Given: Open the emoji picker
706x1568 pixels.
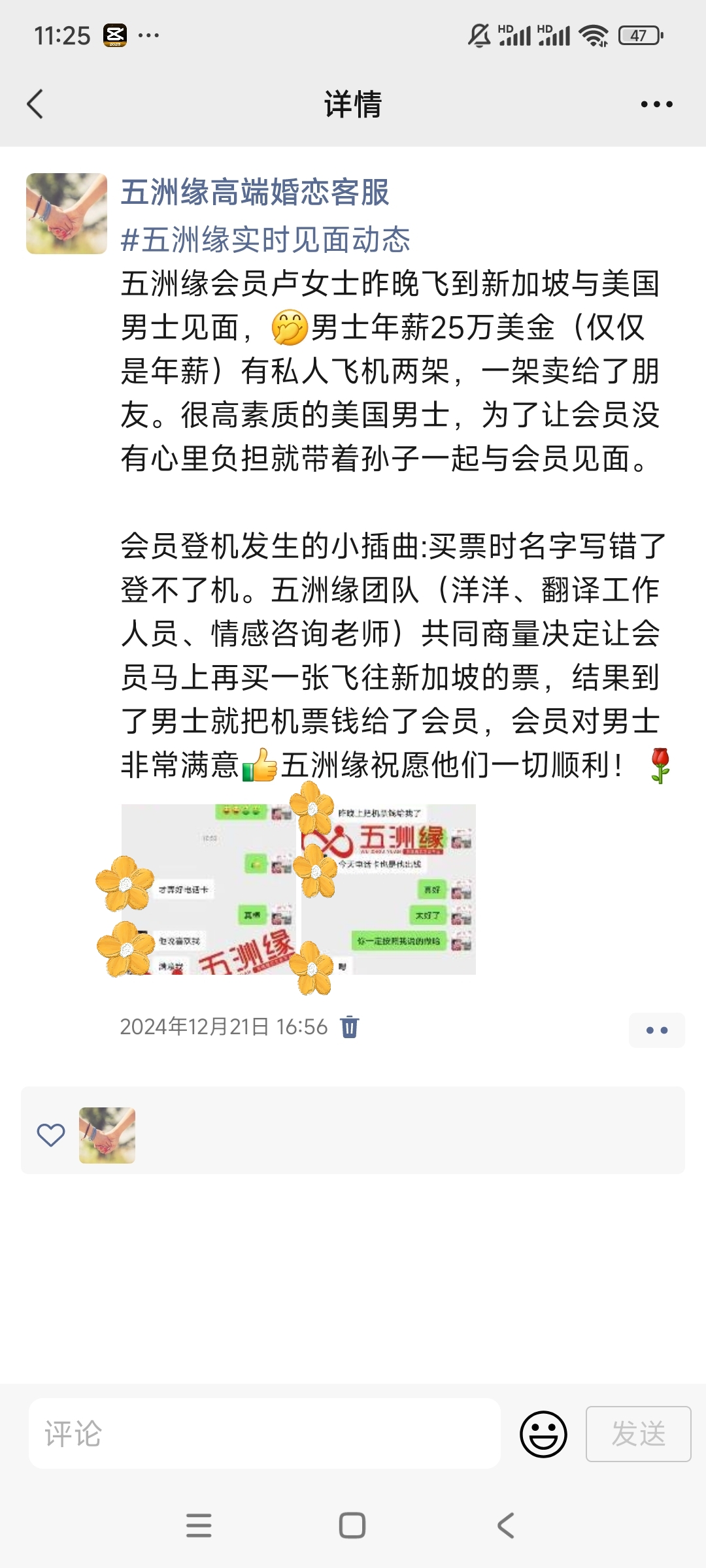Looking at the screenshot, I should click(x=543, y=1434).
